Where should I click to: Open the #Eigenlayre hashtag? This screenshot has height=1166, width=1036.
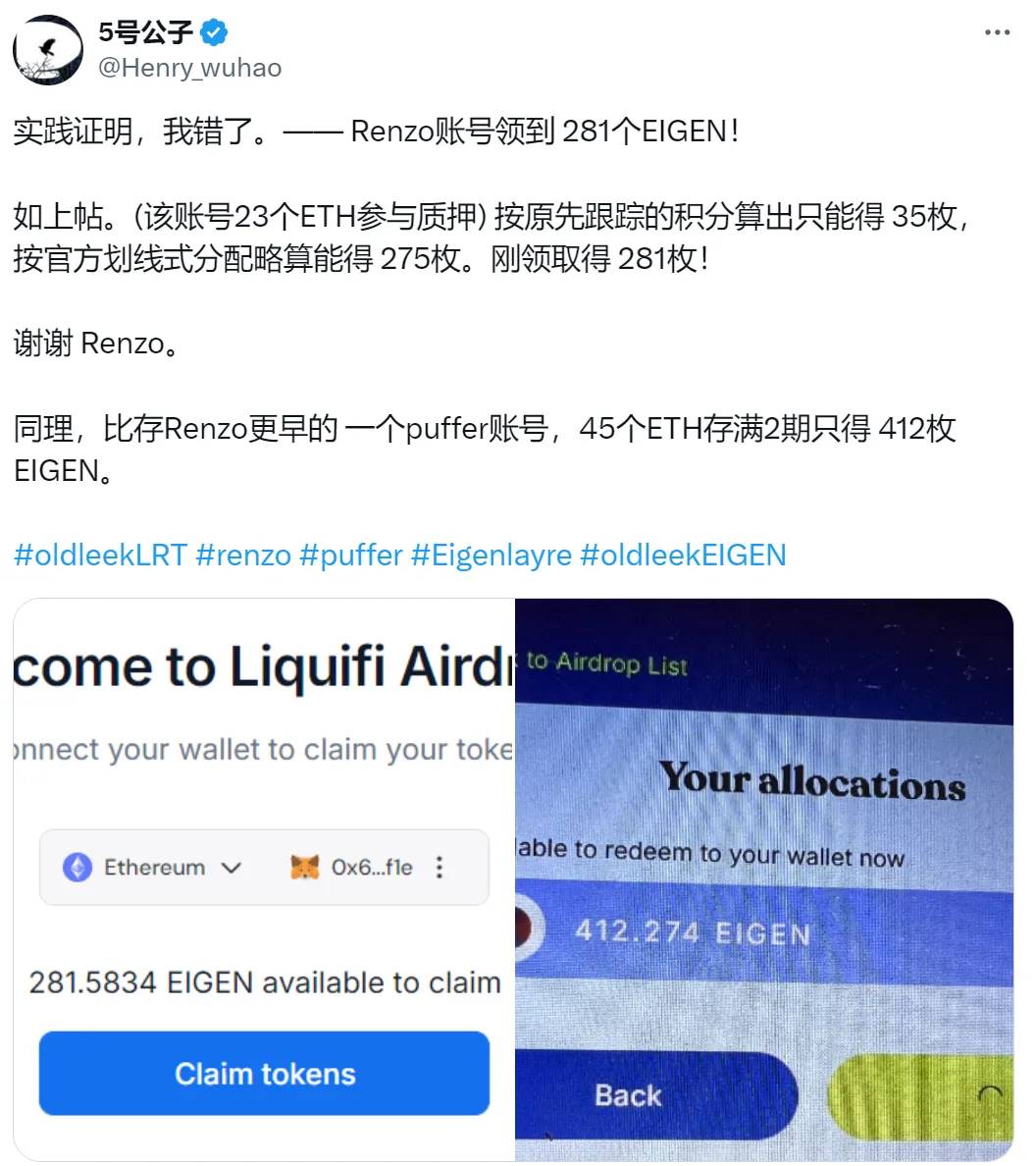coord(491,556)
